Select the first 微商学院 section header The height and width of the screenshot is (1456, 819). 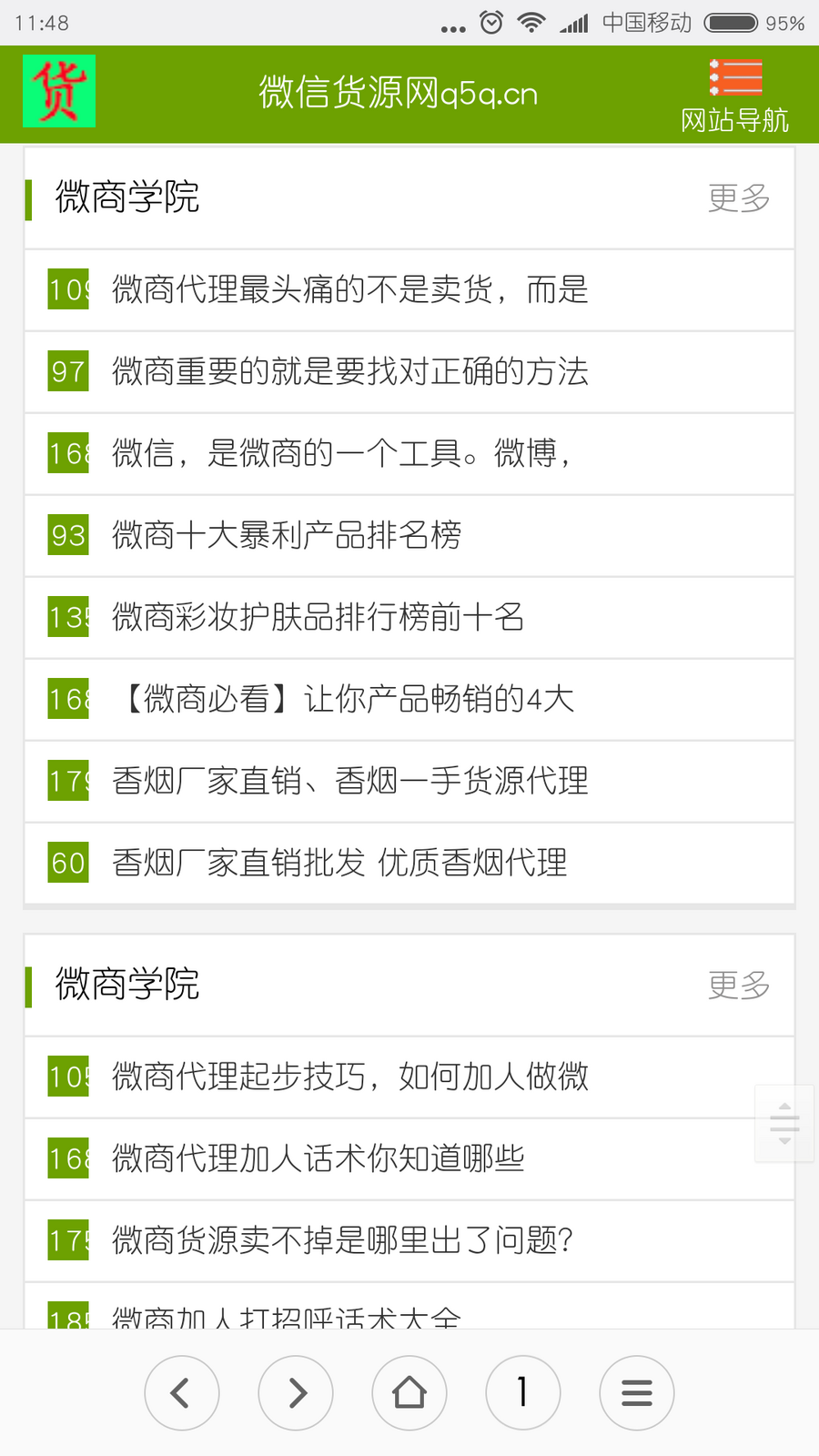[124, 197]
